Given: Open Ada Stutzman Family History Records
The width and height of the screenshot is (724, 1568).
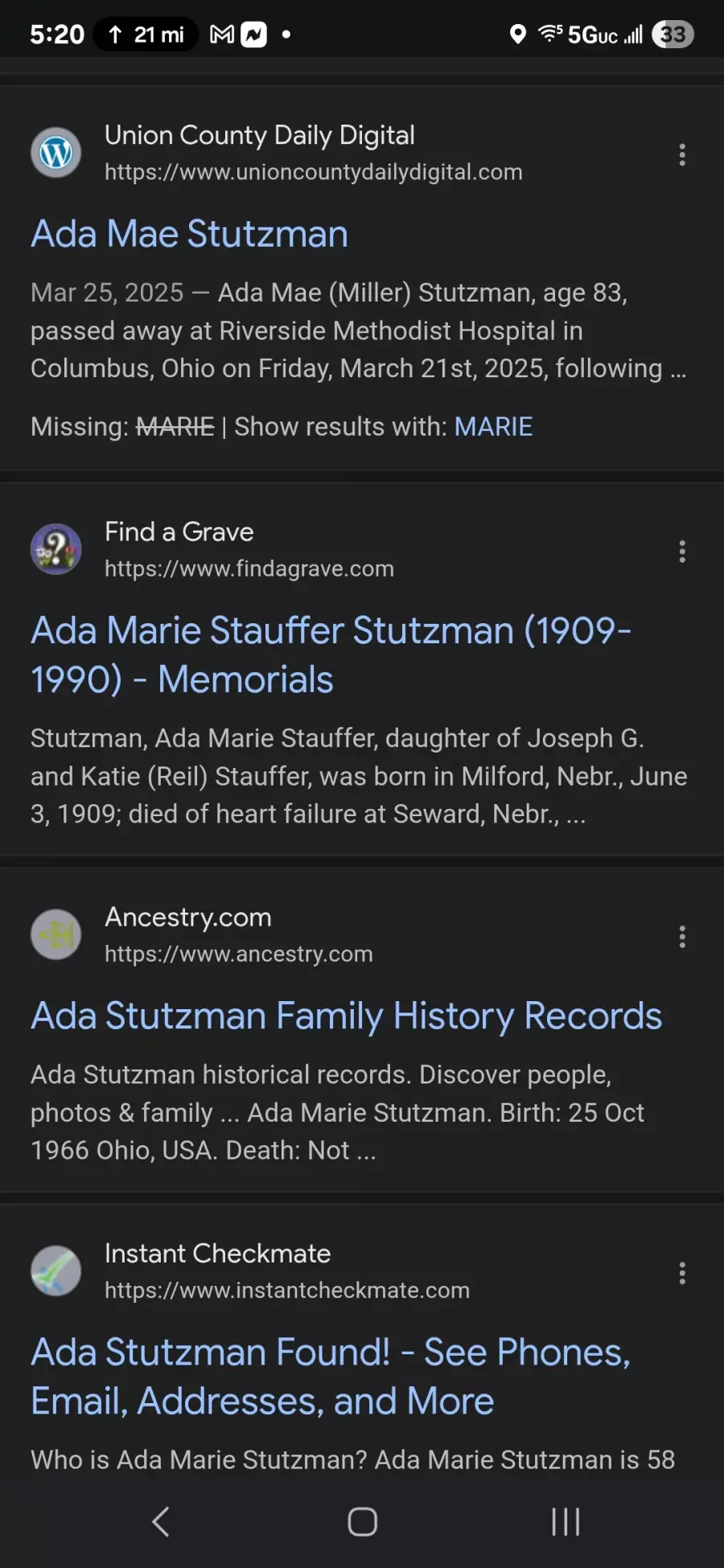Looking at the screenshot, I should click(x=346, y=1016).
